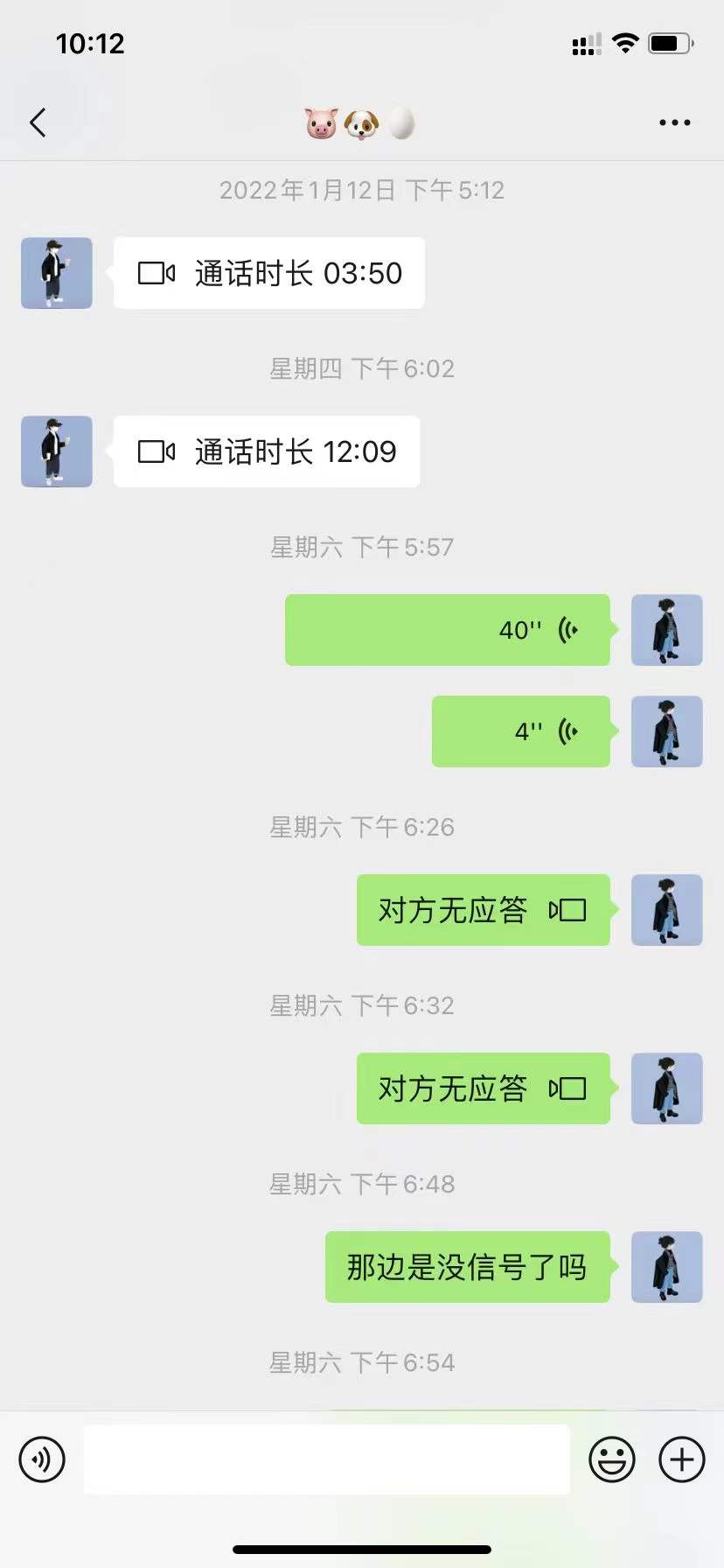Open the chat info three-dot menu
This screenshot has height=1568, width=724.
[674, 123]
